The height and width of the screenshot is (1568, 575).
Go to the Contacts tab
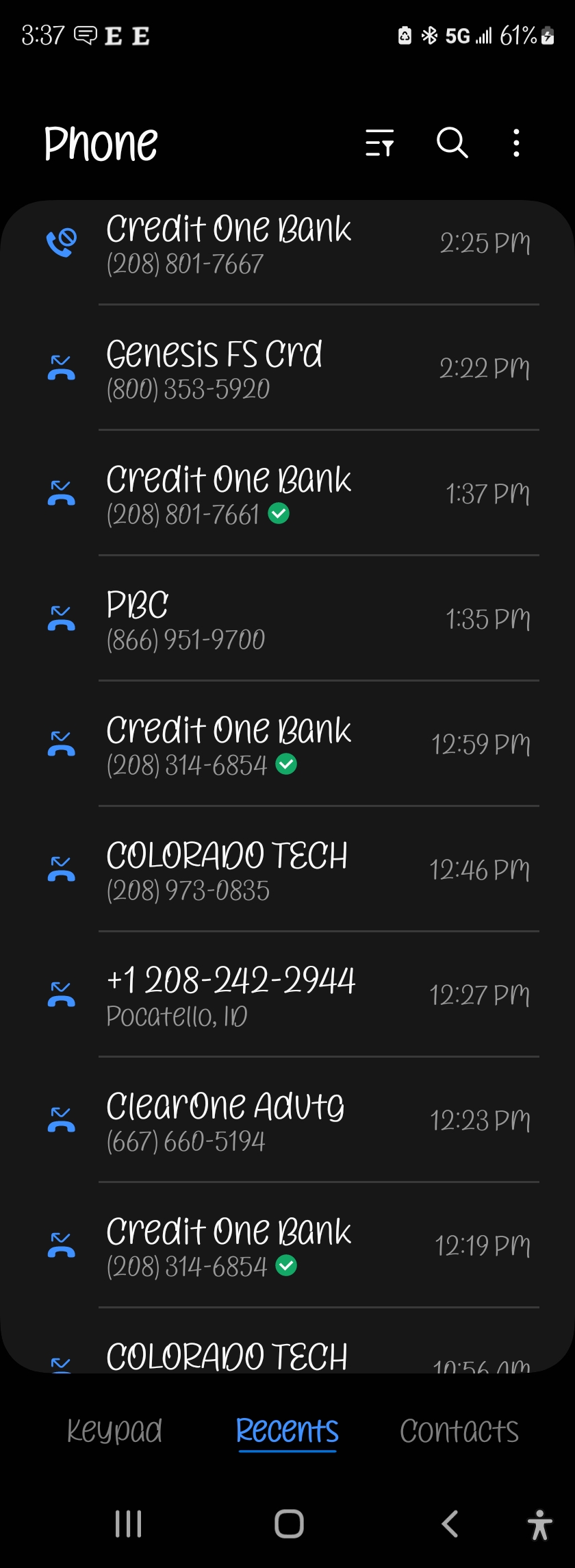459,1430
